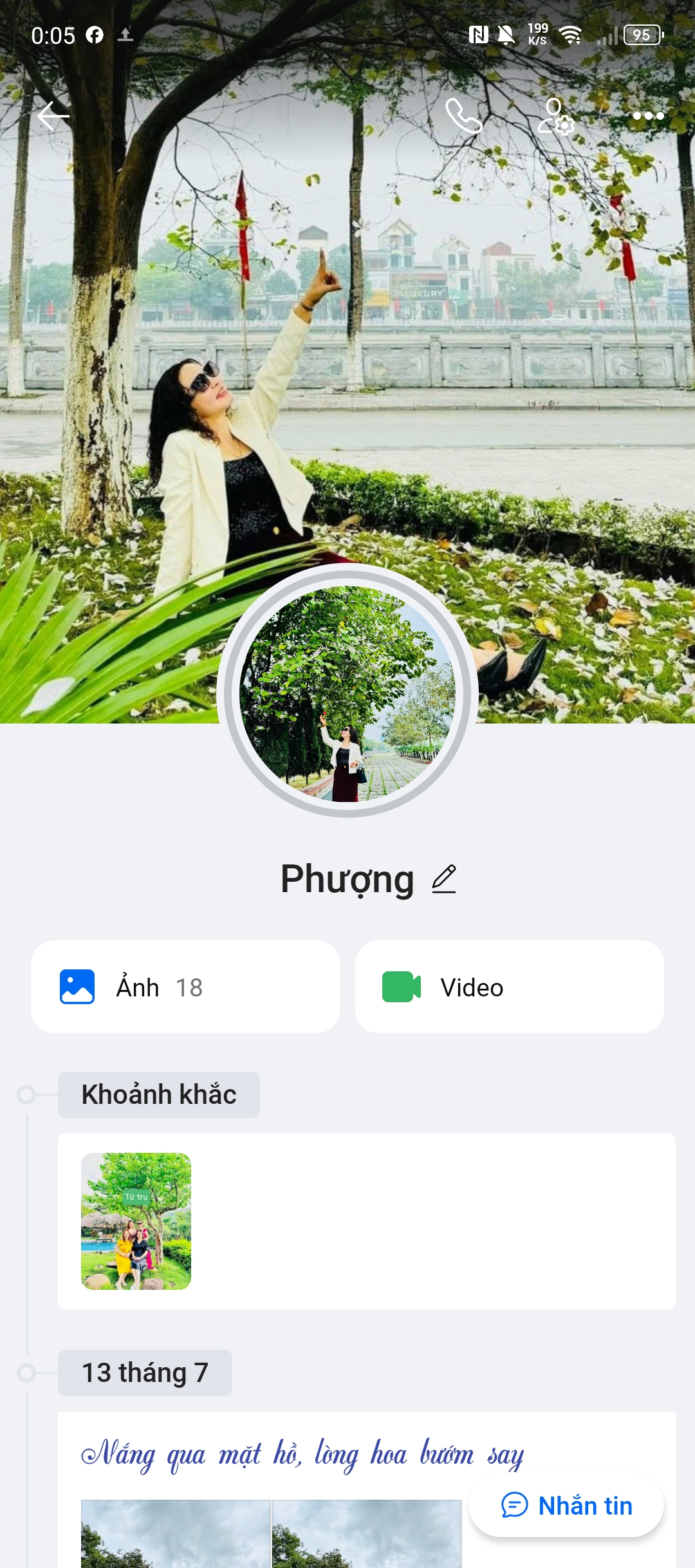Edit the nickname with pencil icon
Image resolution: width=695 pixels, height=1568 pixels.
pos(444,879)
